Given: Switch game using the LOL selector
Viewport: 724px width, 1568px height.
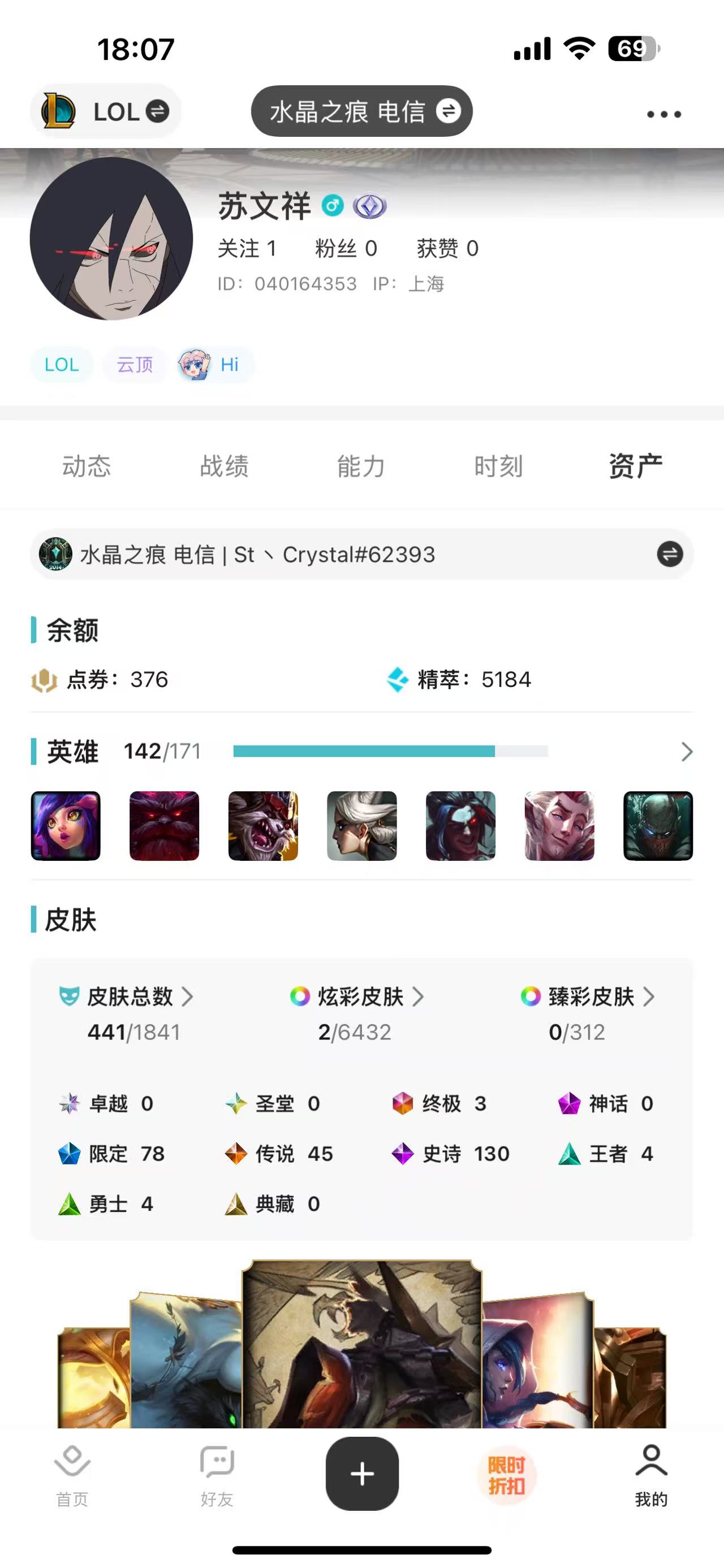Looking at the screenshot, I should point(105,111).
